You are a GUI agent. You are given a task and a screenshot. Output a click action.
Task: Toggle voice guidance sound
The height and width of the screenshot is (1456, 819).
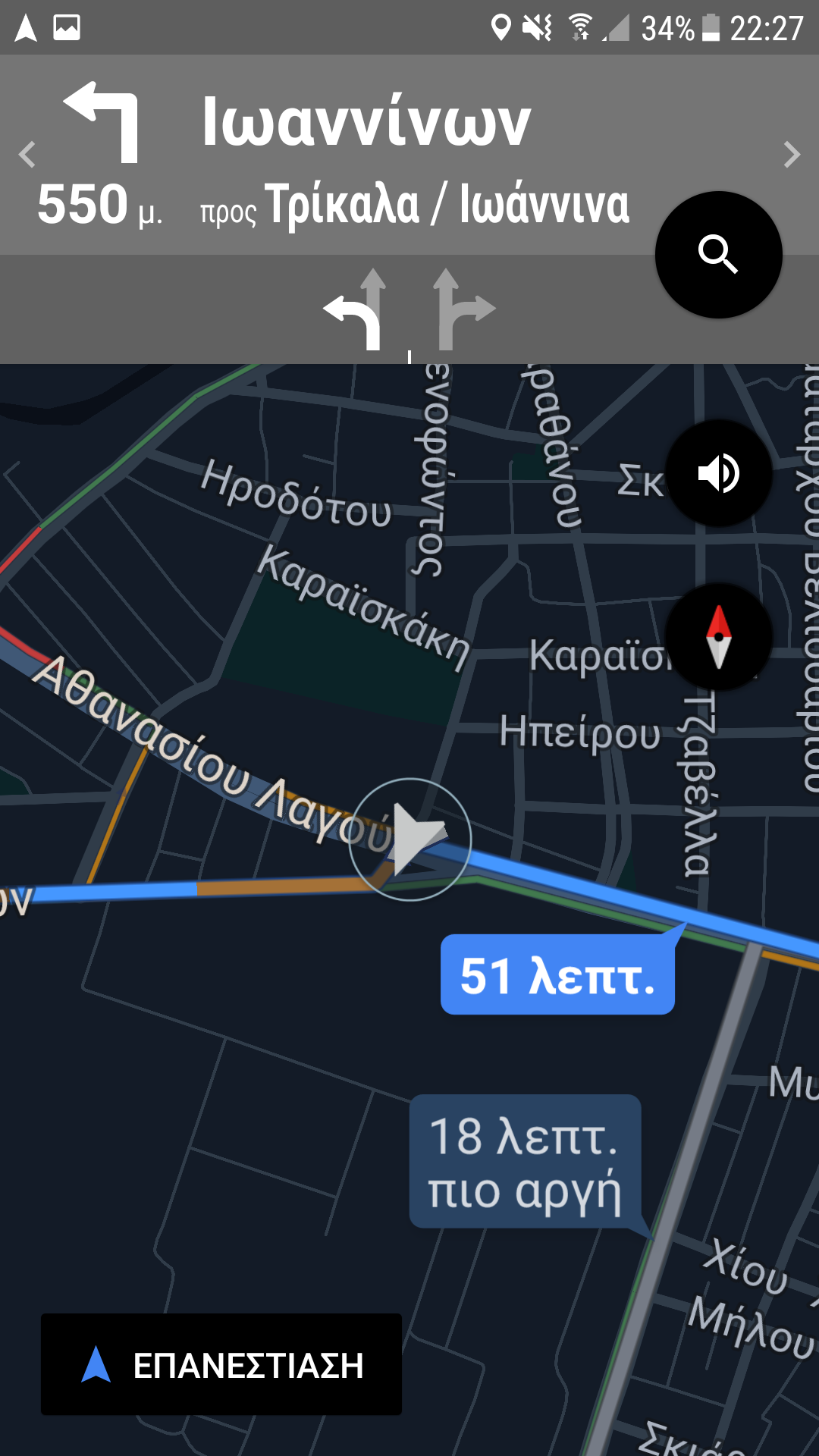pyautogui.click(x=718, y=473)
